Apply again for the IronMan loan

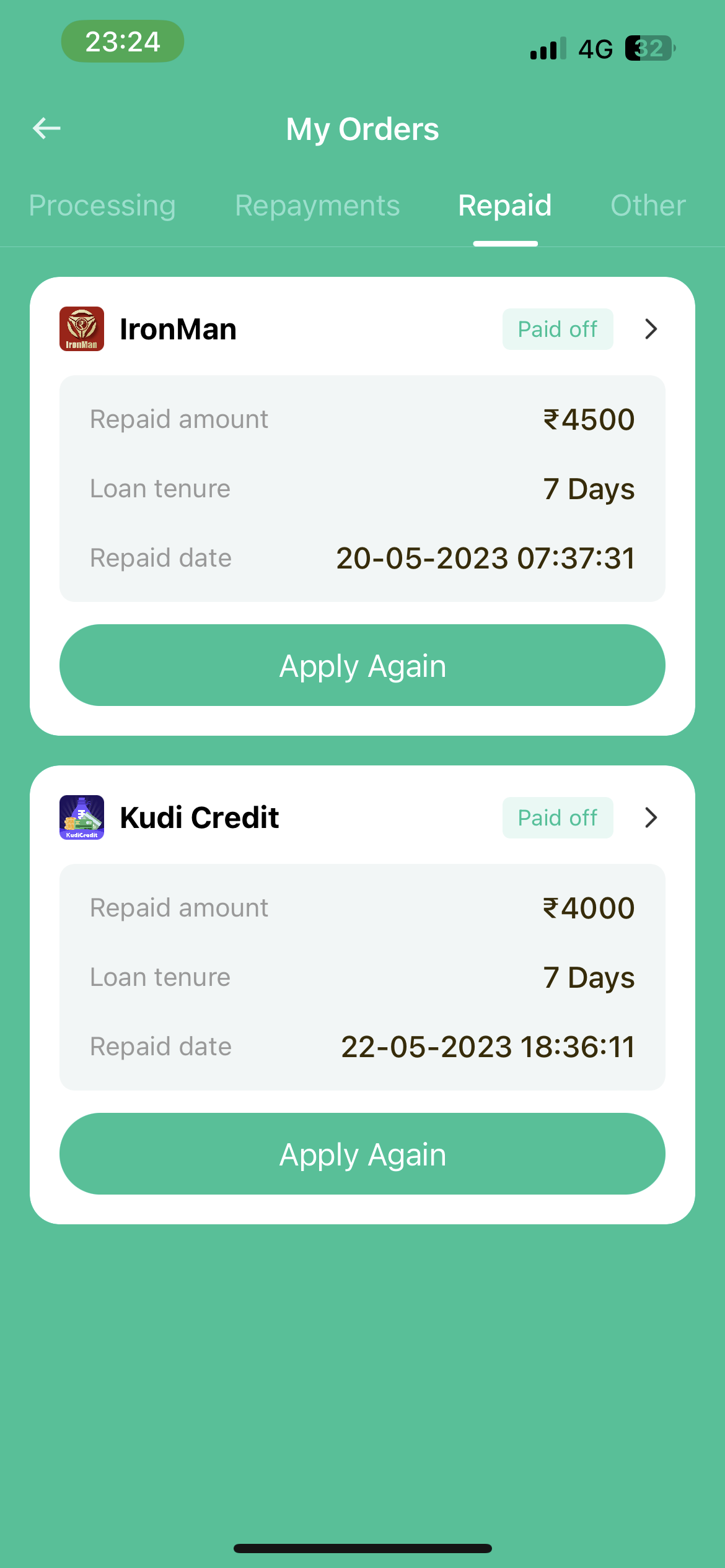pos(362,665)
